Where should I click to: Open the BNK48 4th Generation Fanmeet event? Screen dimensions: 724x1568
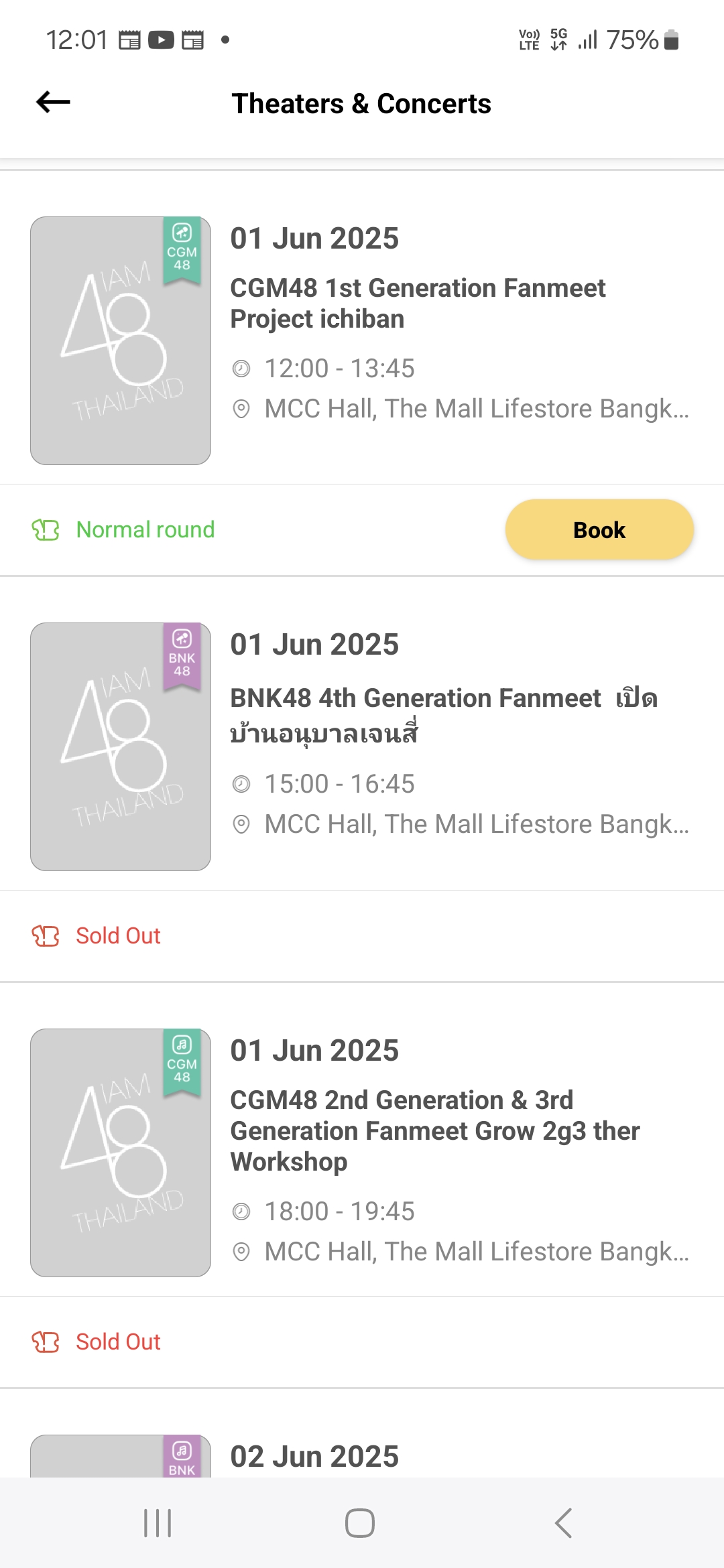[362, 746]
